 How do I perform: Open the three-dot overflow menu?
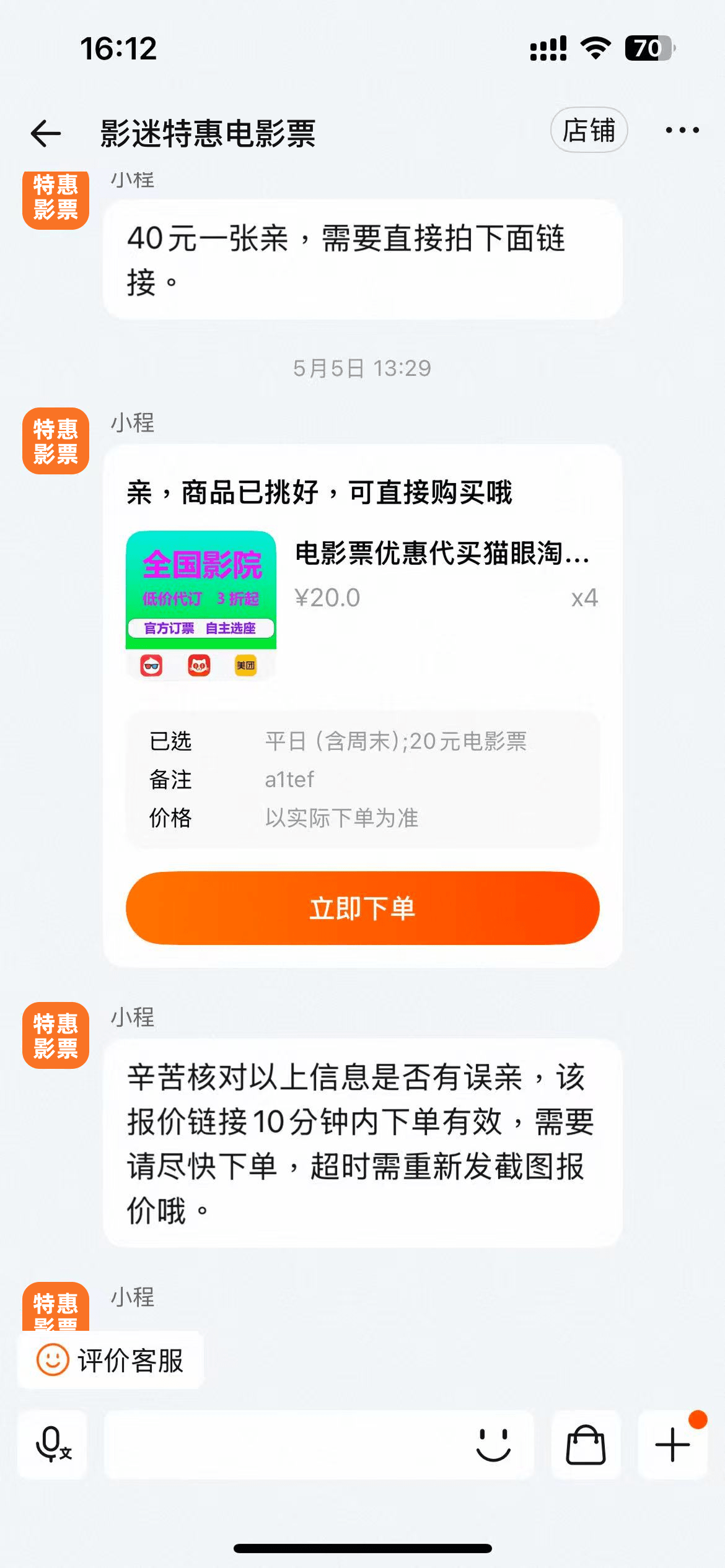(x=682, y=130)
